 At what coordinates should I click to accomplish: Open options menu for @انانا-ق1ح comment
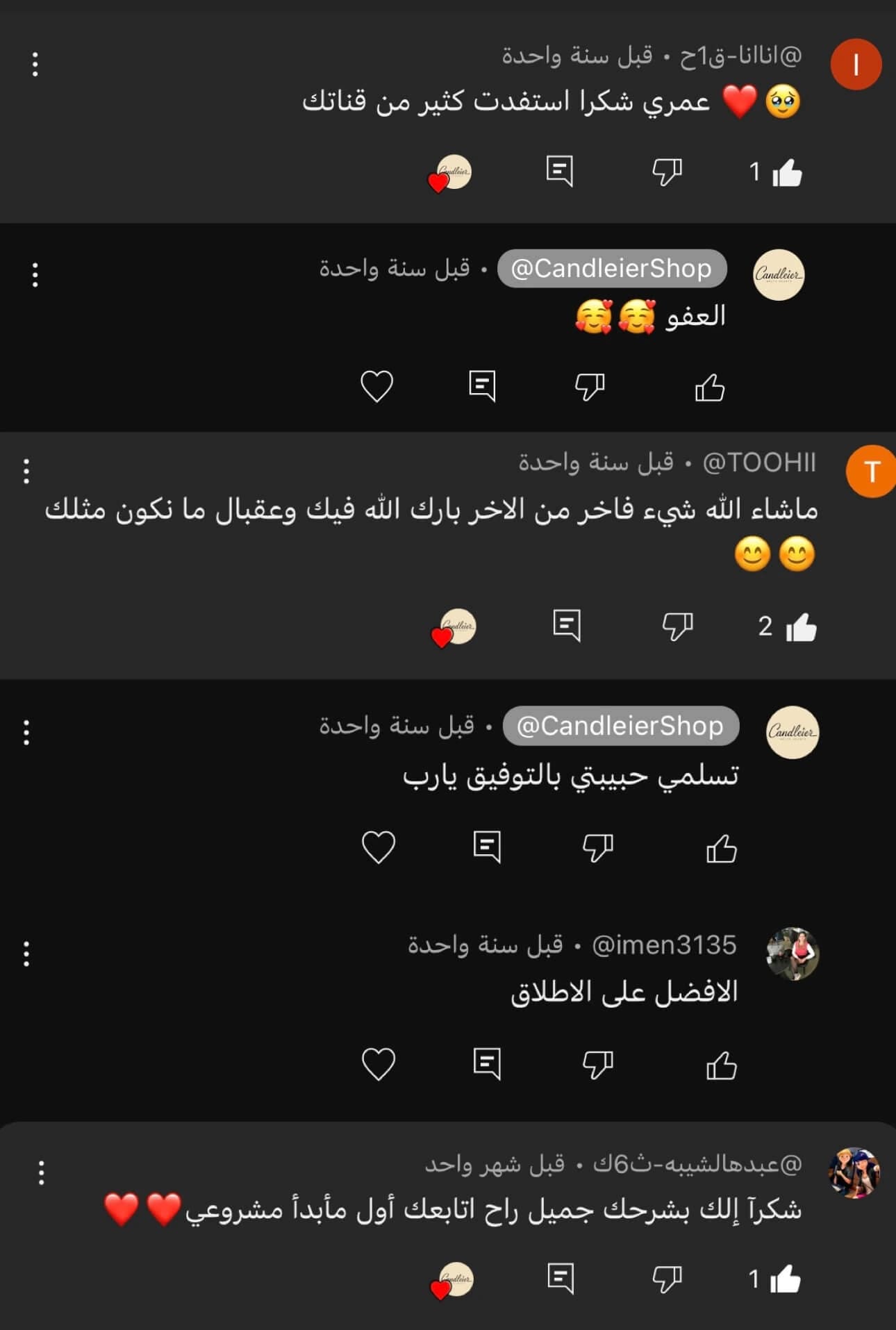pyautogui.click(x=35, y=64)
